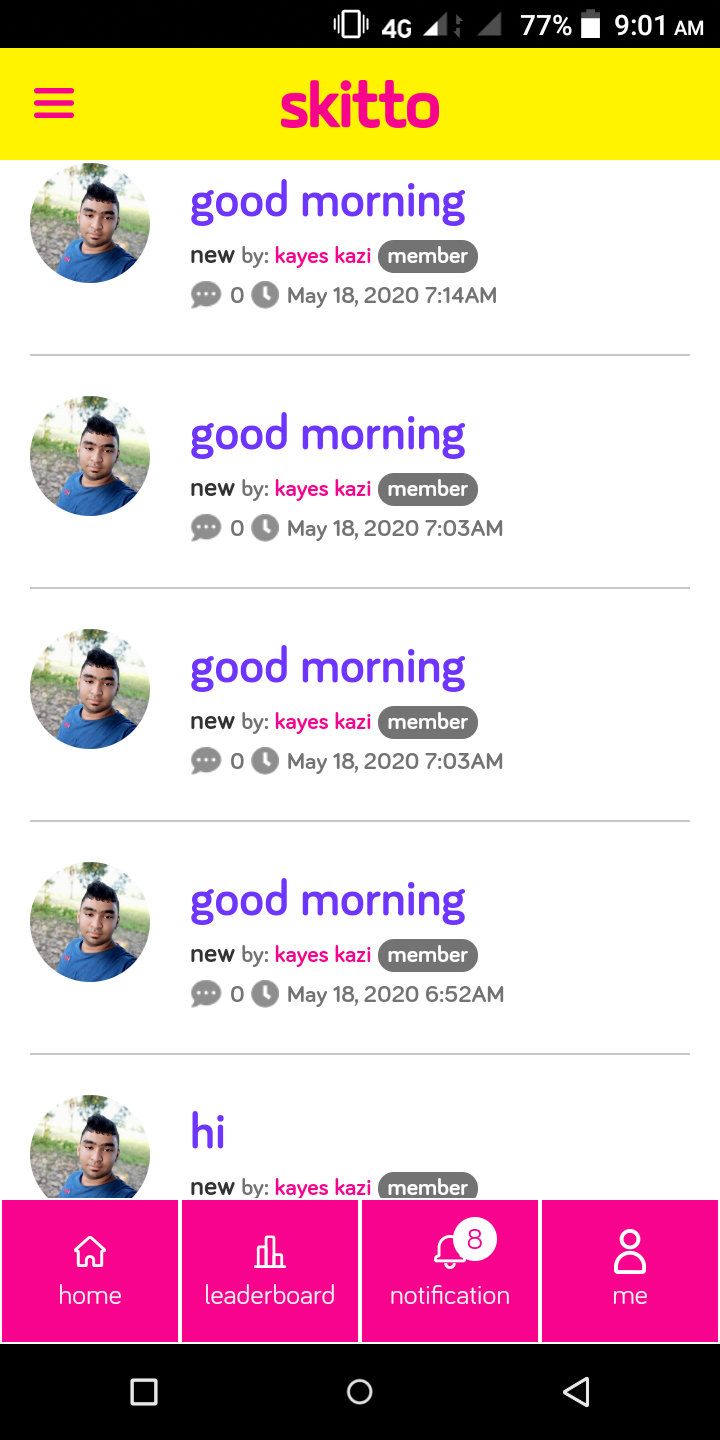Switch to the leaderboard tab

(270, 1271)
